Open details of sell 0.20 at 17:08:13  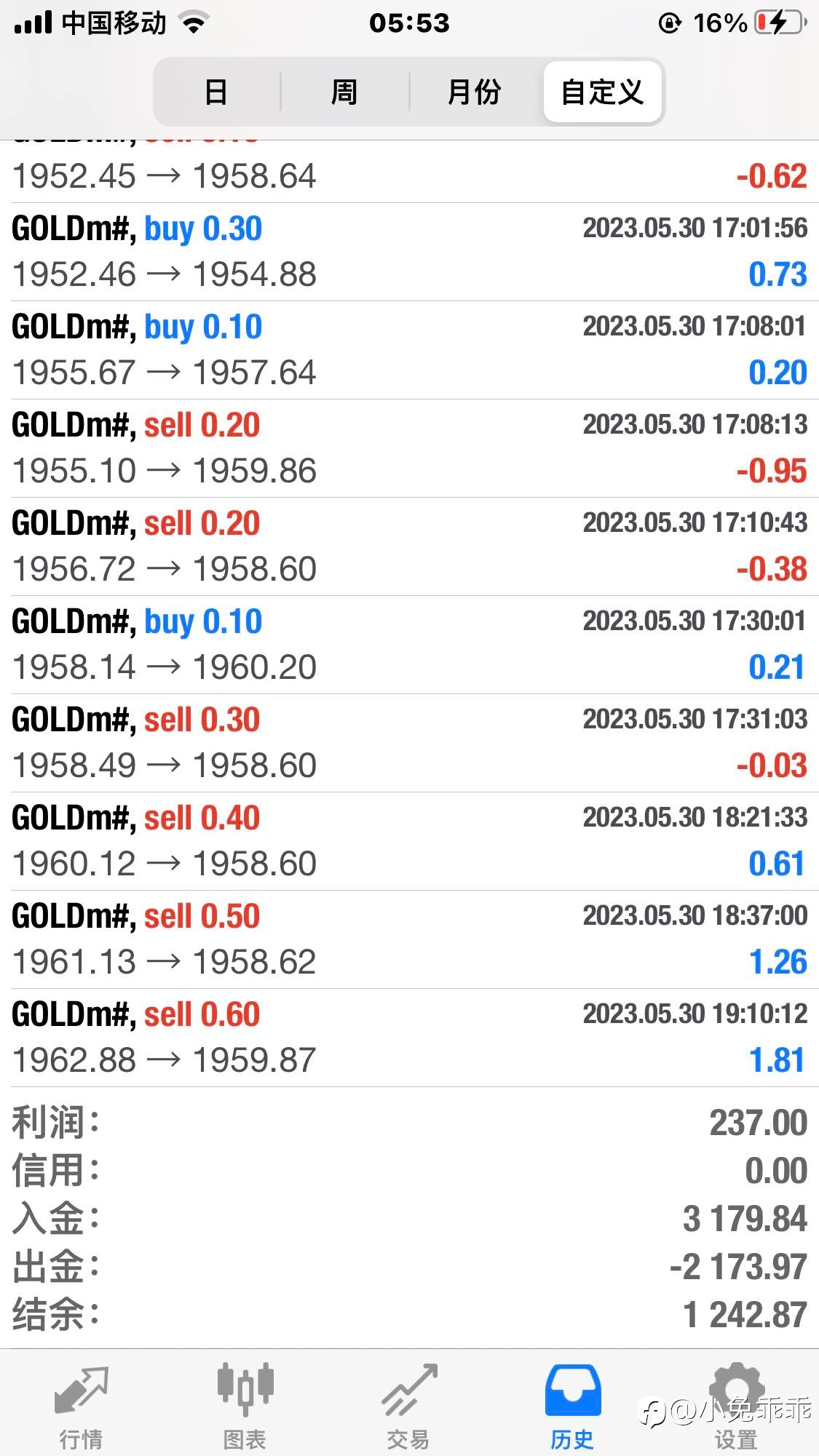pyautogui.click(x=409, y=448)
